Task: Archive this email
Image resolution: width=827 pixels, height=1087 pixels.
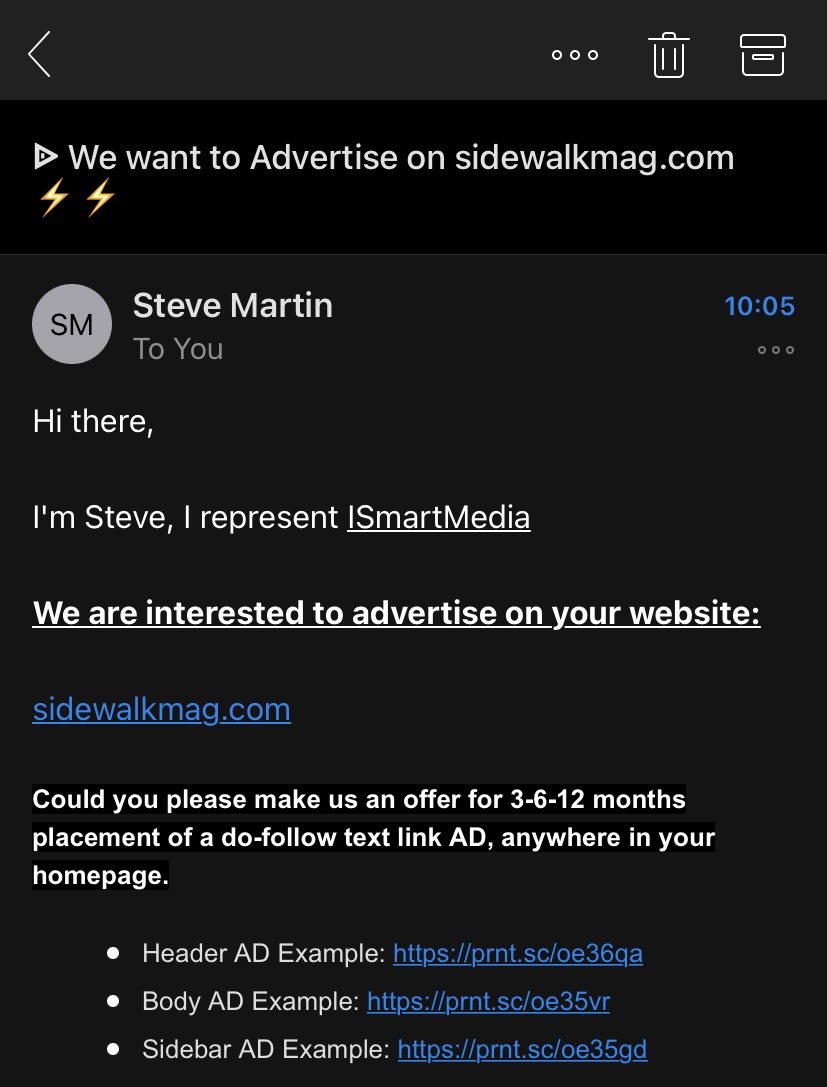Action: (x=762, y=55)
